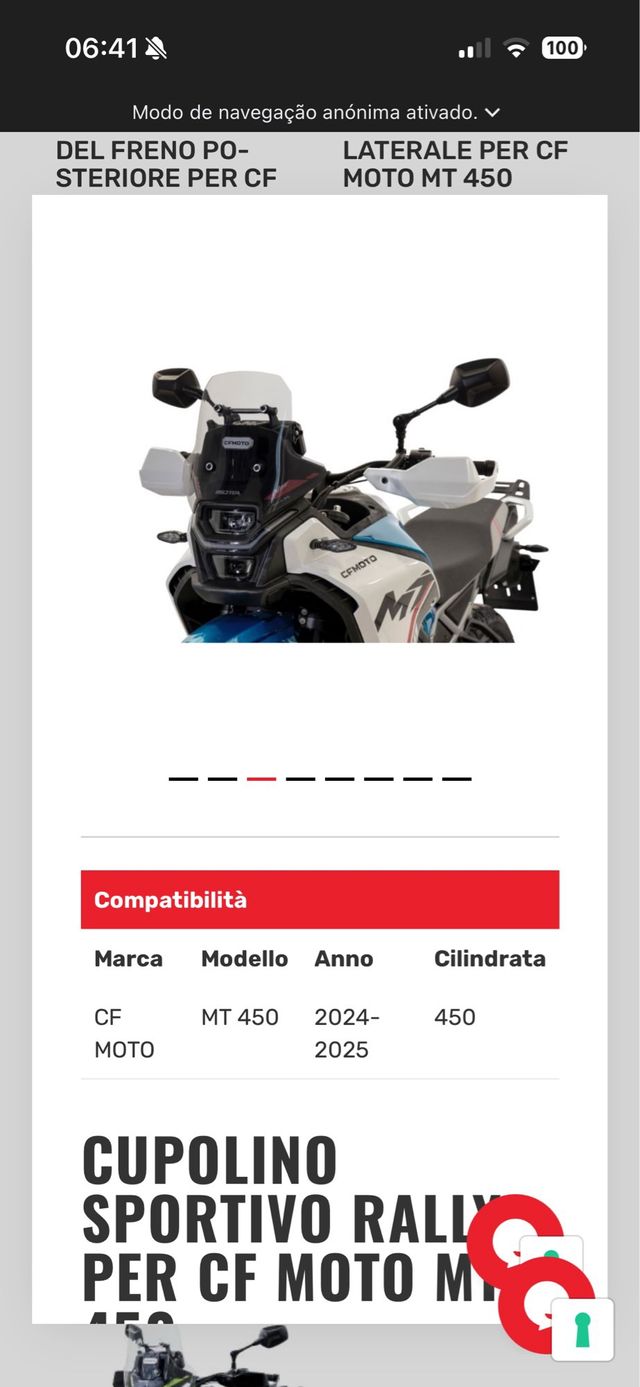Select the second gallery slide indicator
The image size is (640, 1387).
222,778
